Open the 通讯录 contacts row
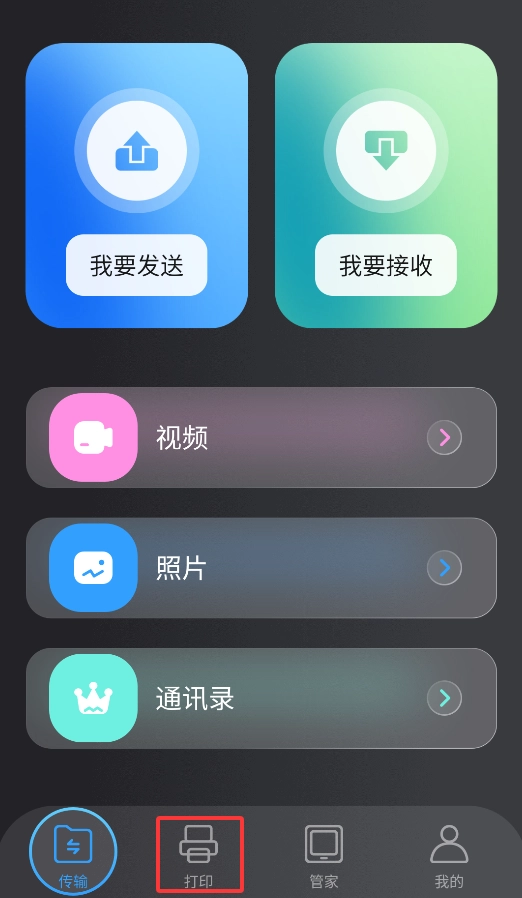Image resolution: width=522 pixels, height=898 pixels. click(261, 698)
